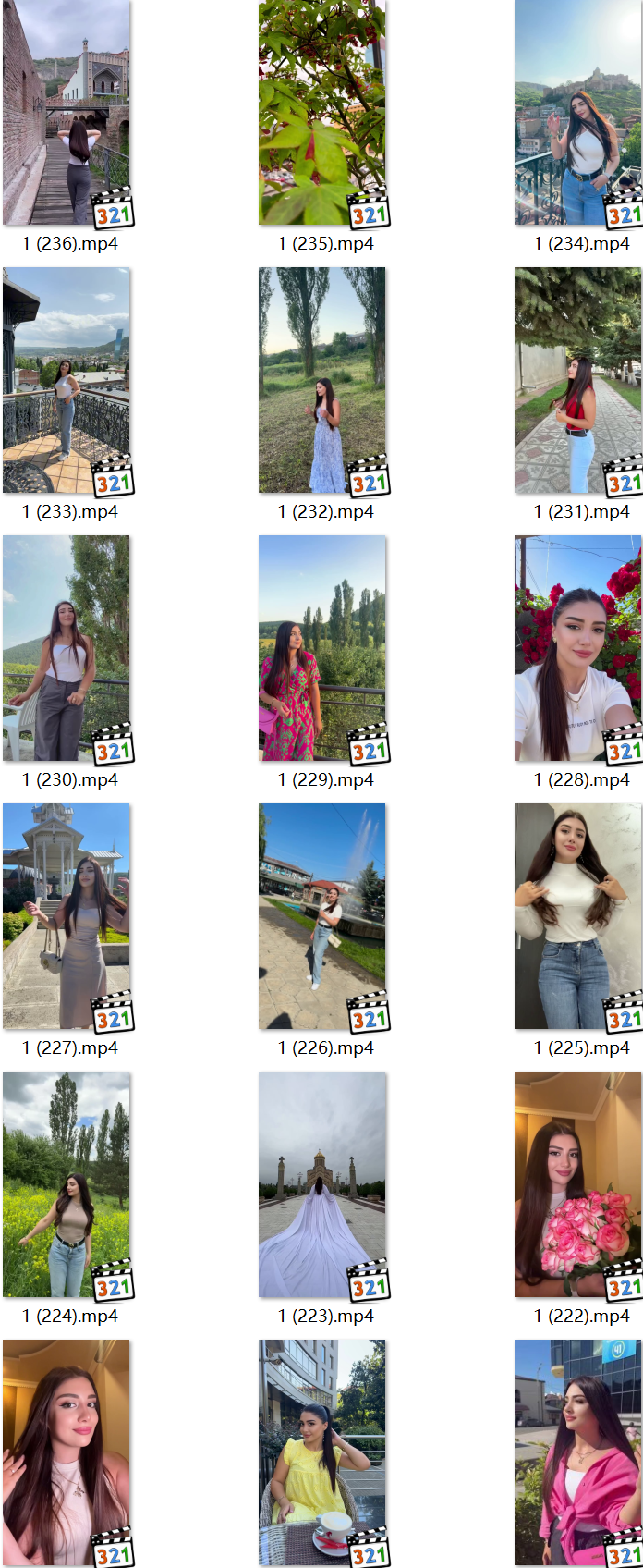
Task: Play the 1 (226).mp4 clip
Action: click(322, 917)
